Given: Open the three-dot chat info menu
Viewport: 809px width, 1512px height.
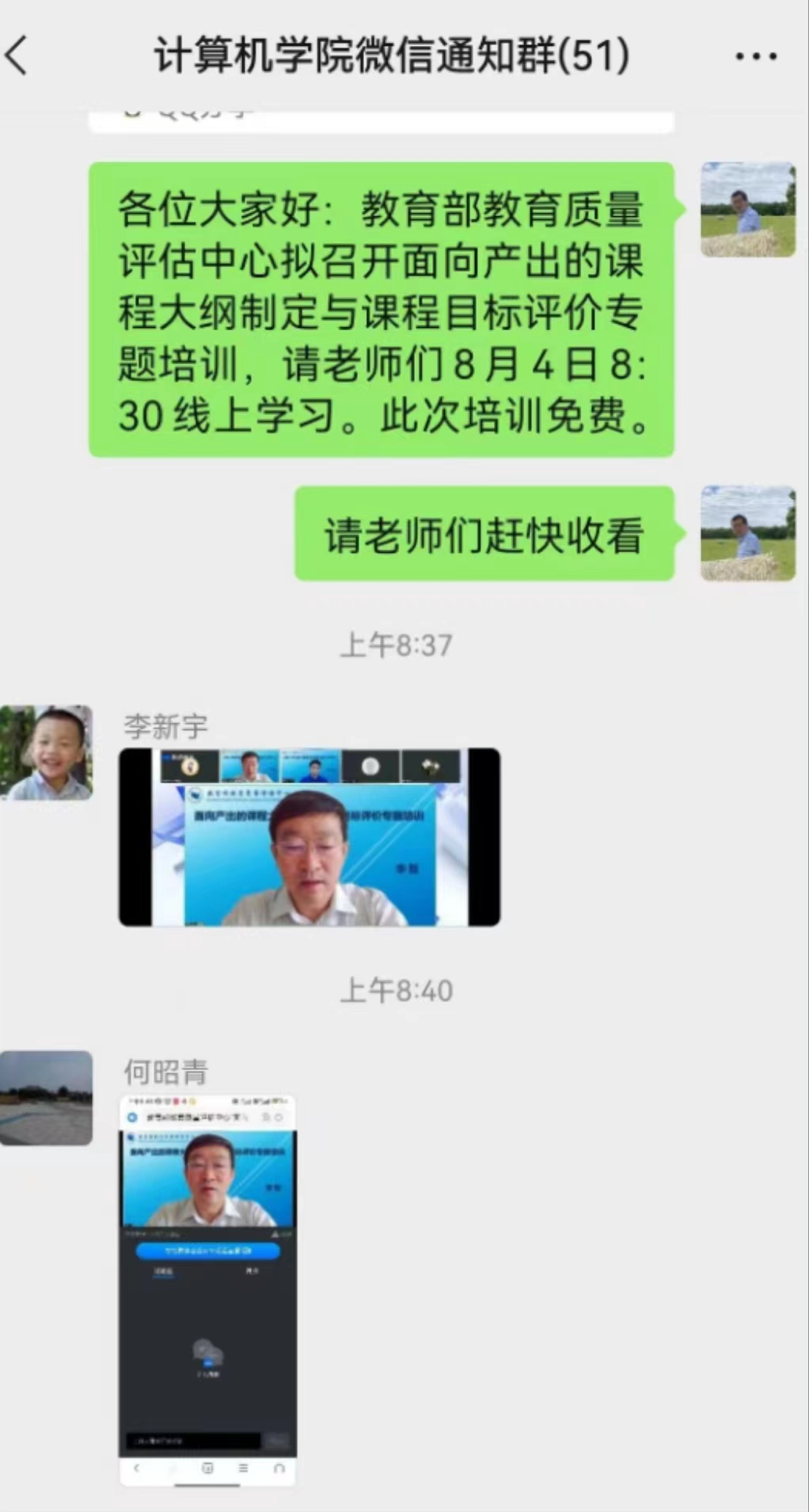Looking at the screenshot, I should (x=756, y=56).
